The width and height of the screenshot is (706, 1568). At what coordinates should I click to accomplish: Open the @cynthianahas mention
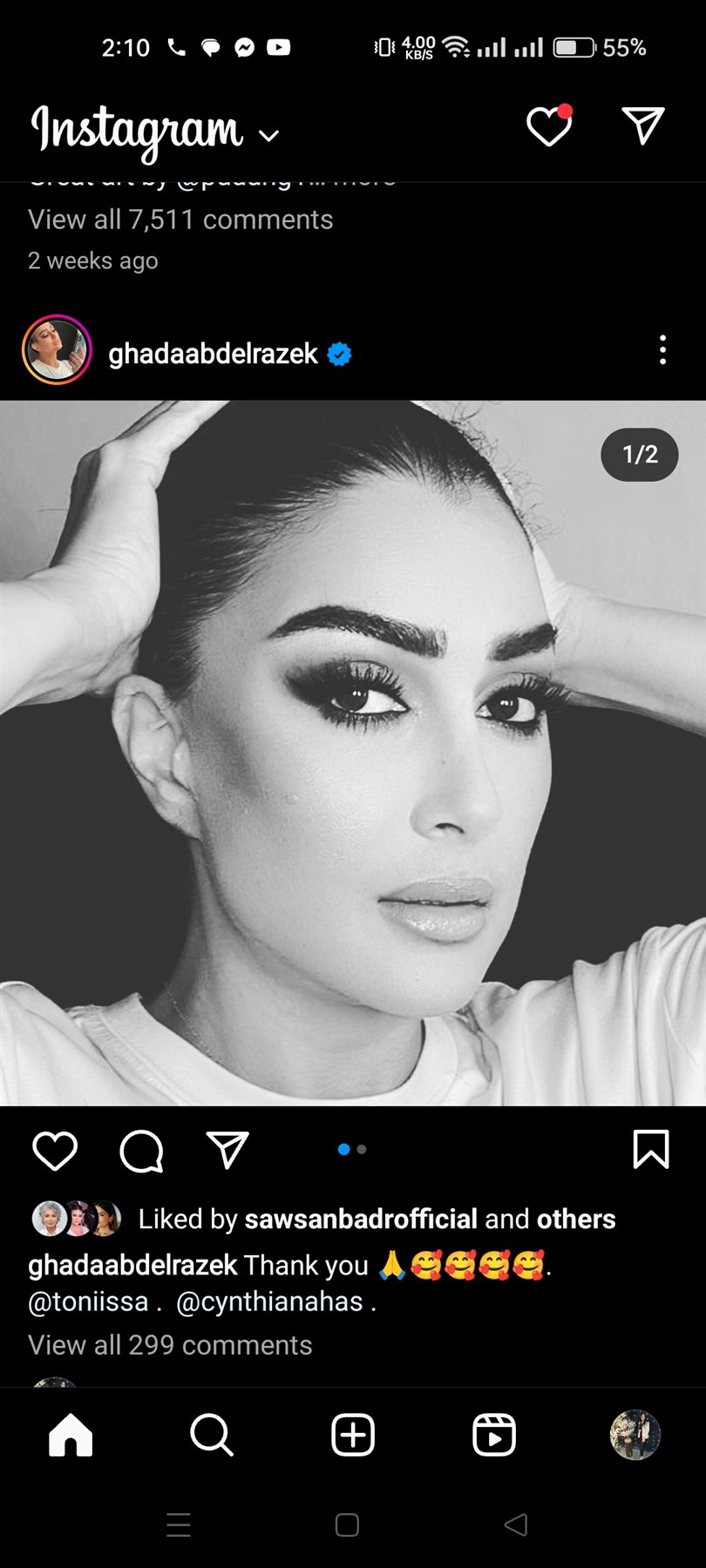tap(269, 1301)
